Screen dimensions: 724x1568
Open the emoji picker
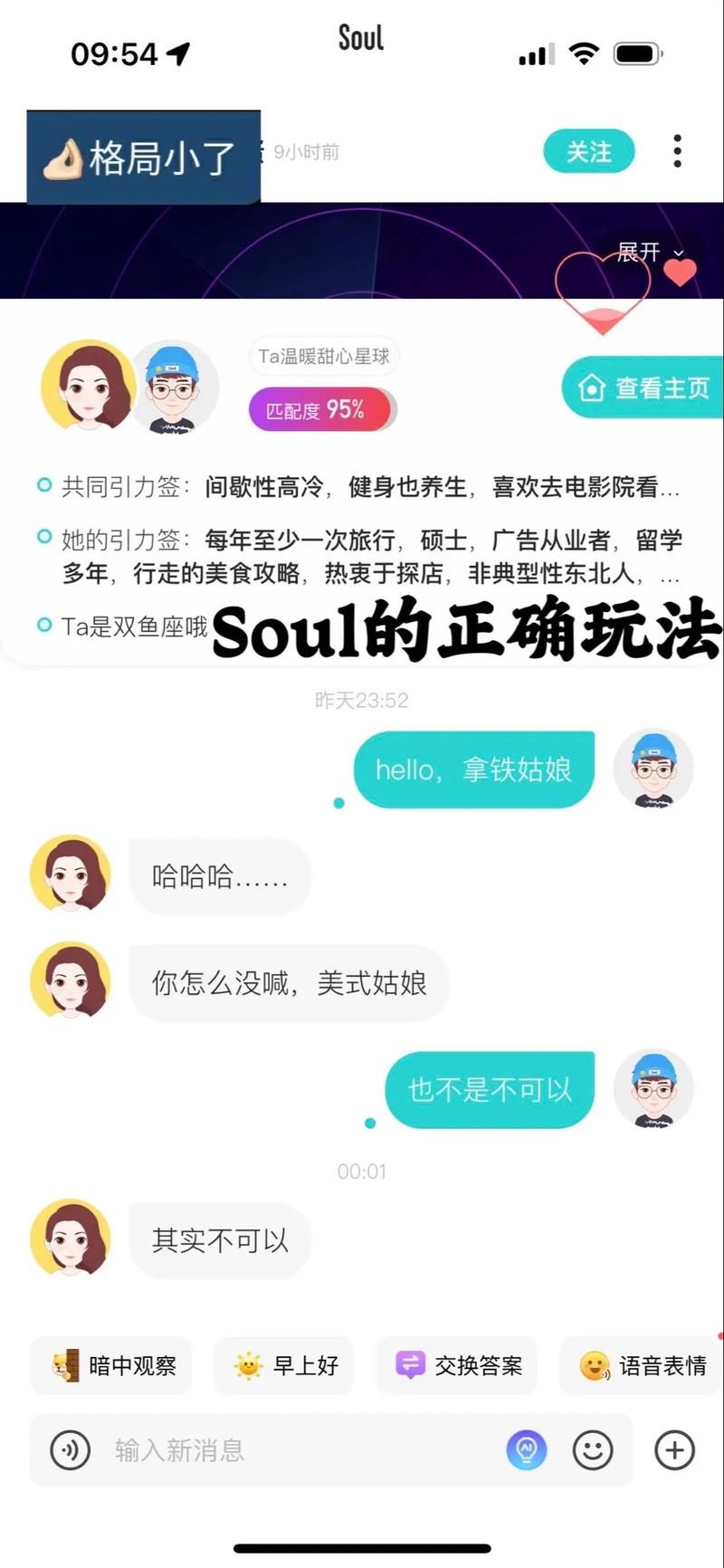click(594, 1450)
